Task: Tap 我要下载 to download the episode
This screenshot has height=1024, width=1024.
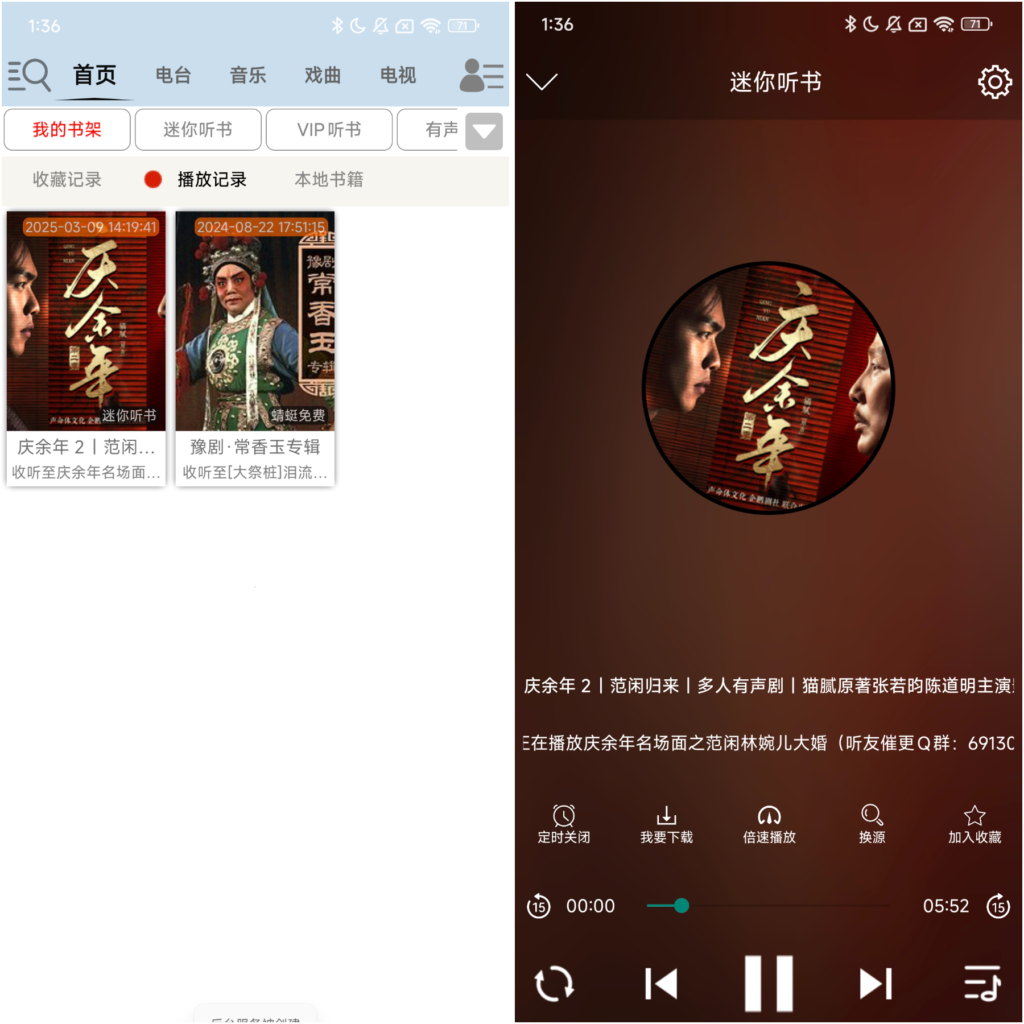Action: click(x=667, y=824)
